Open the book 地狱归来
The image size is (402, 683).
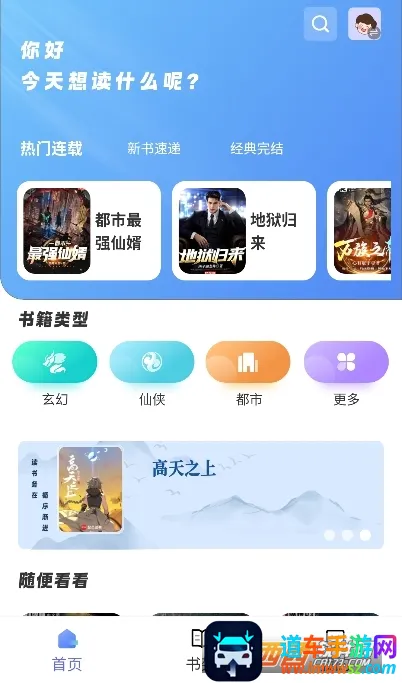click(244, 230)
